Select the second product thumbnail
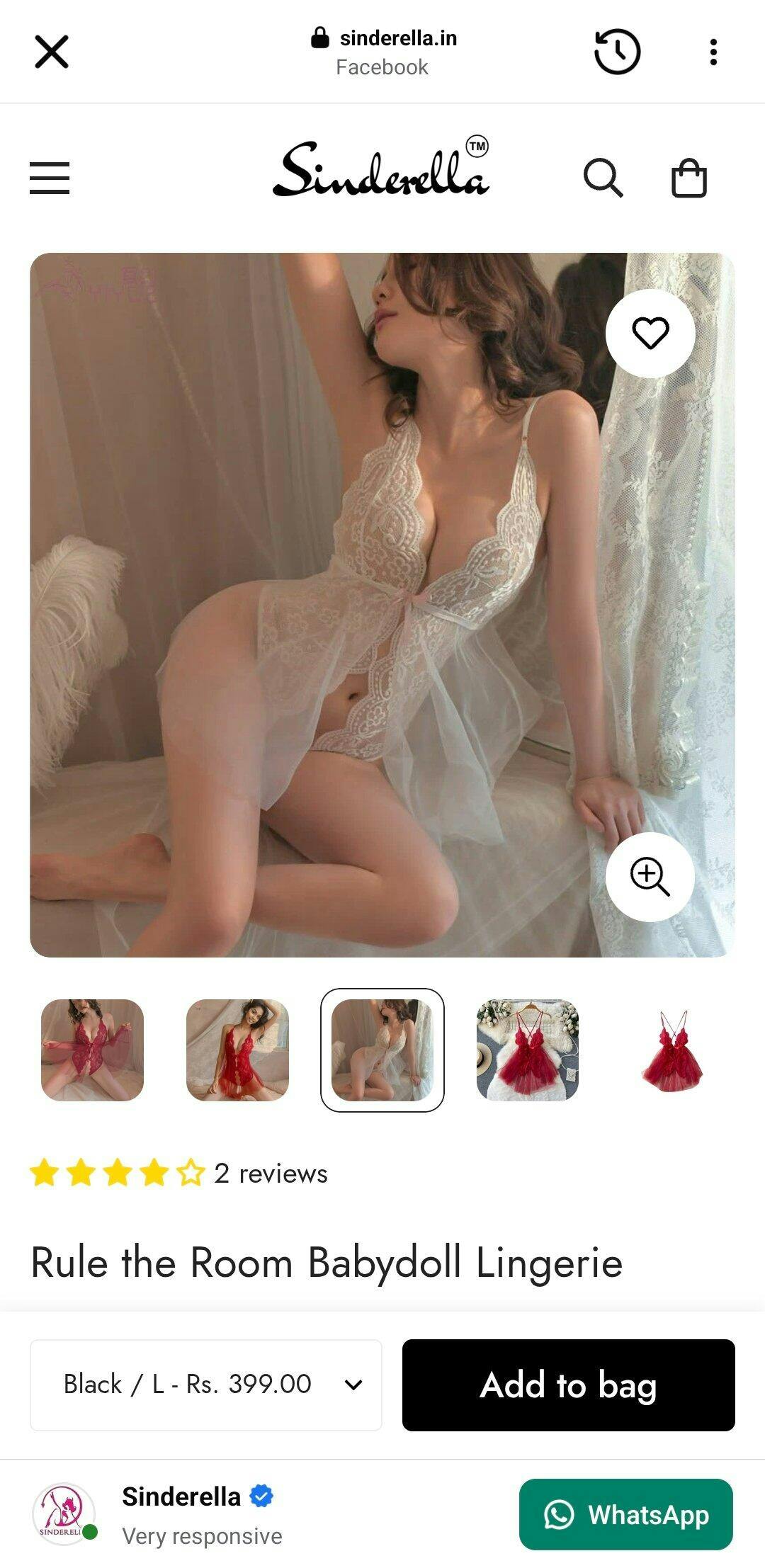Screen dimensions: 765x1568 [x=237, y=1050]
